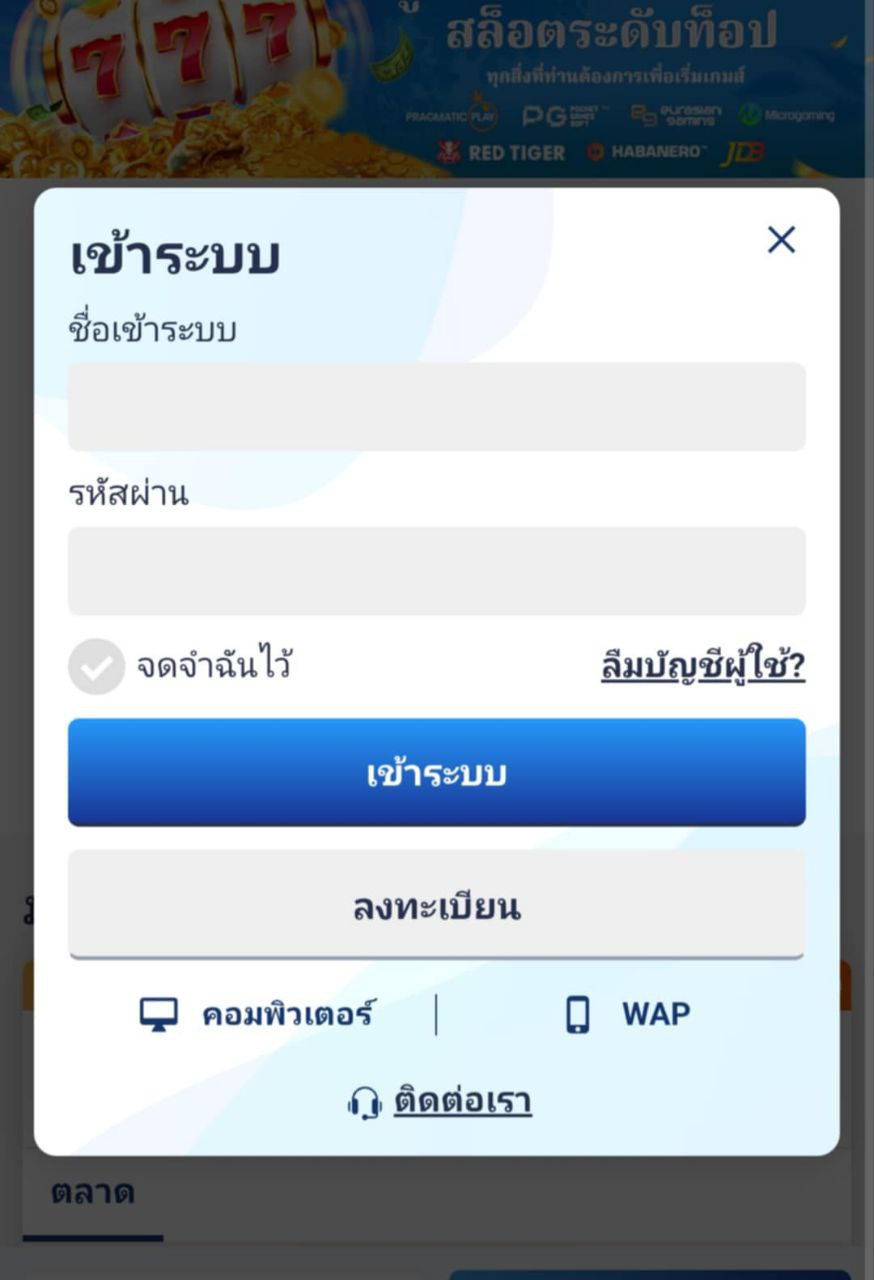
Task: Go to ลงทะเบียน registration
Action: tap(436, 906)
